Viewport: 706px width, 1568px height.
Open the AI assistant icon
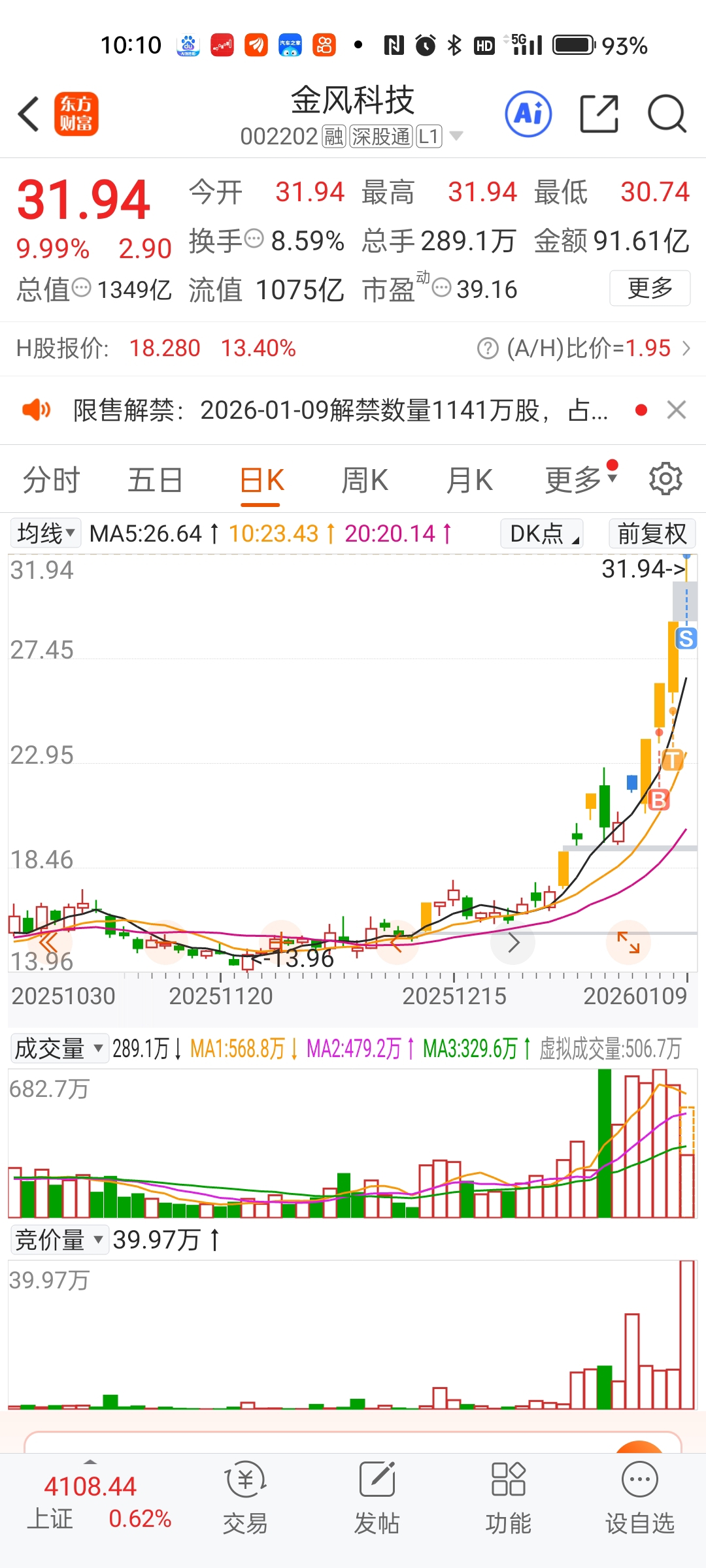point(528,114)
